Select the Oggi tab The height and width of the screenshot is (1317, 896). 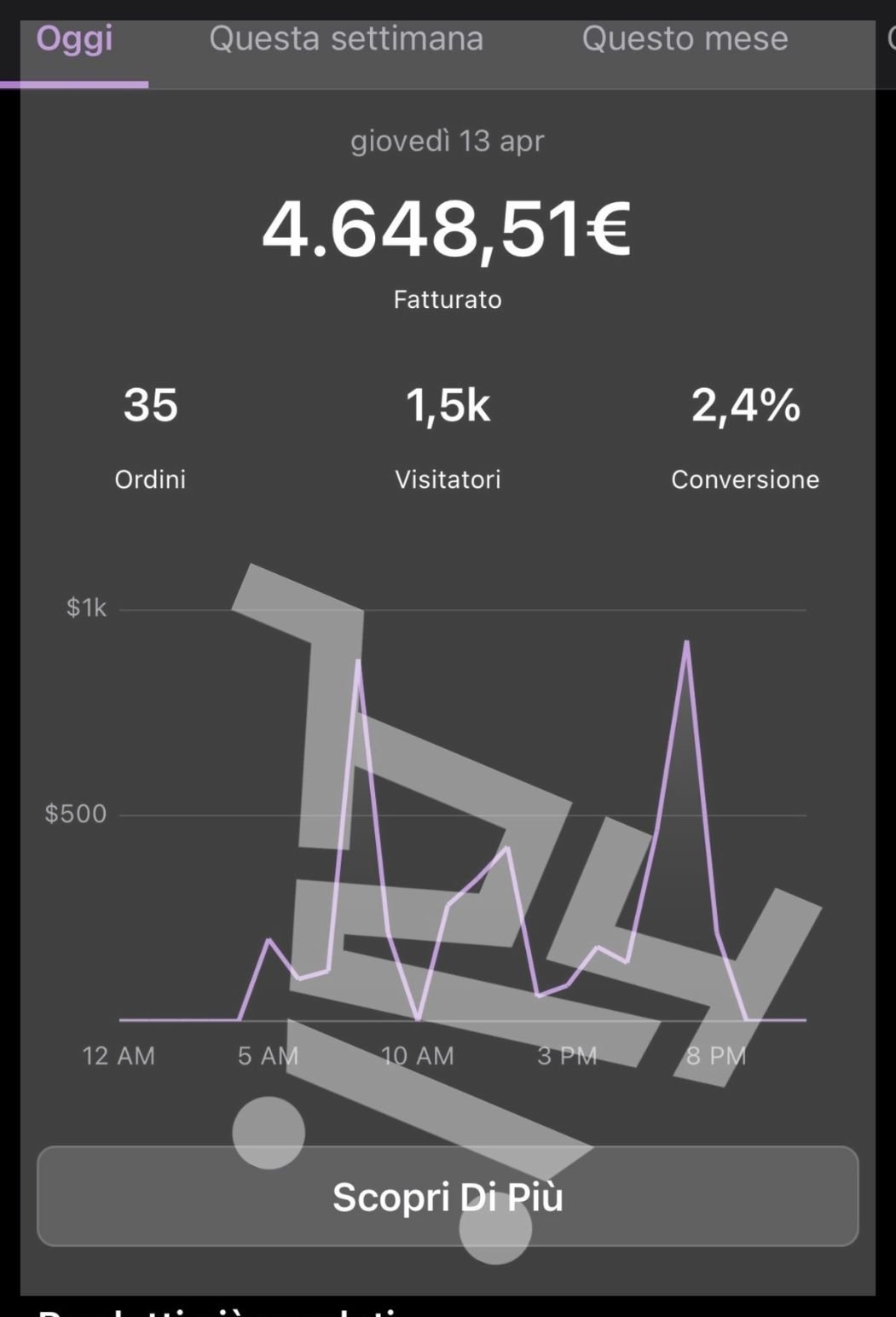[x=75, y=39]
